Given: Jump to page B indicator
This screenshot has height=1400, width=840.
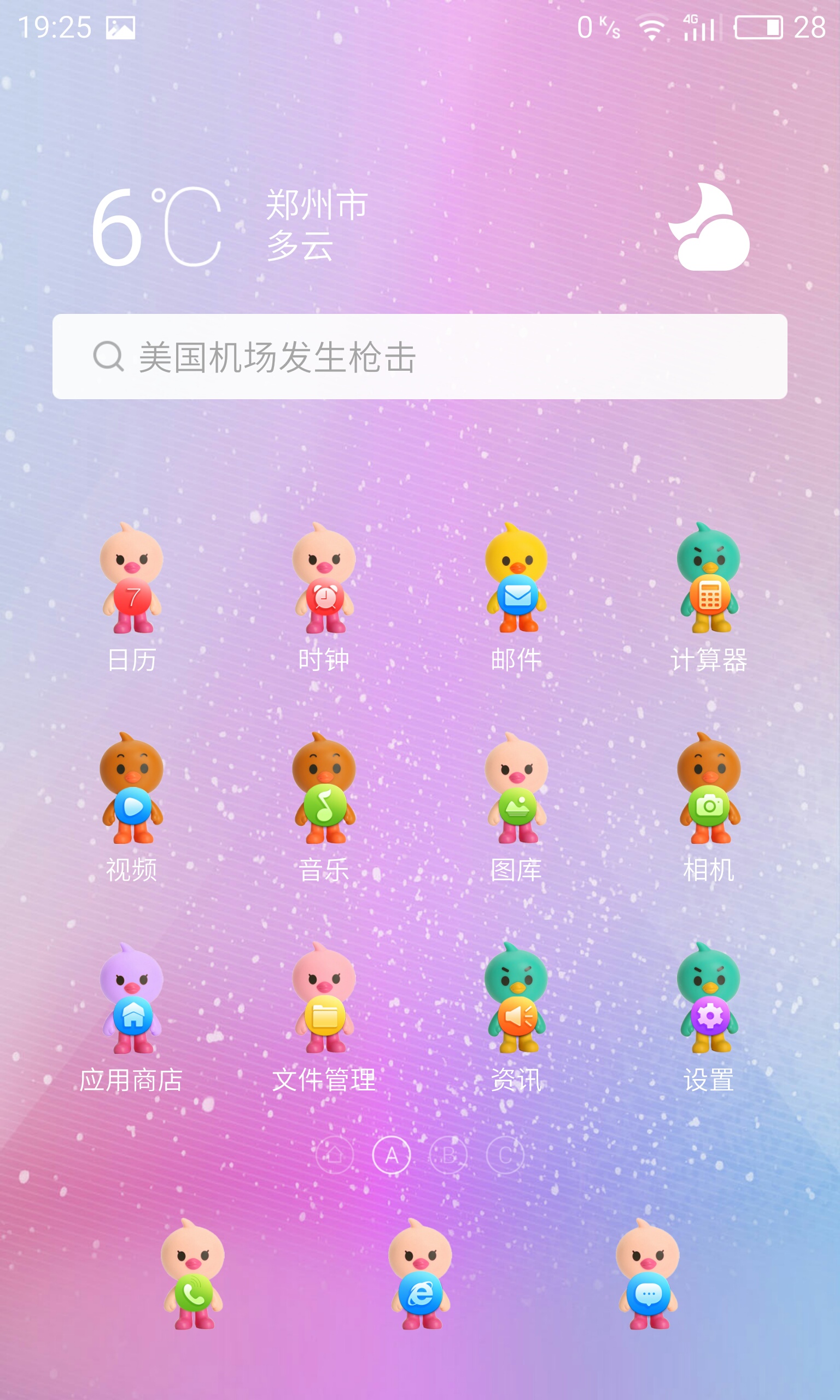Looking at the screenshot, I should tap(448, 1155).
